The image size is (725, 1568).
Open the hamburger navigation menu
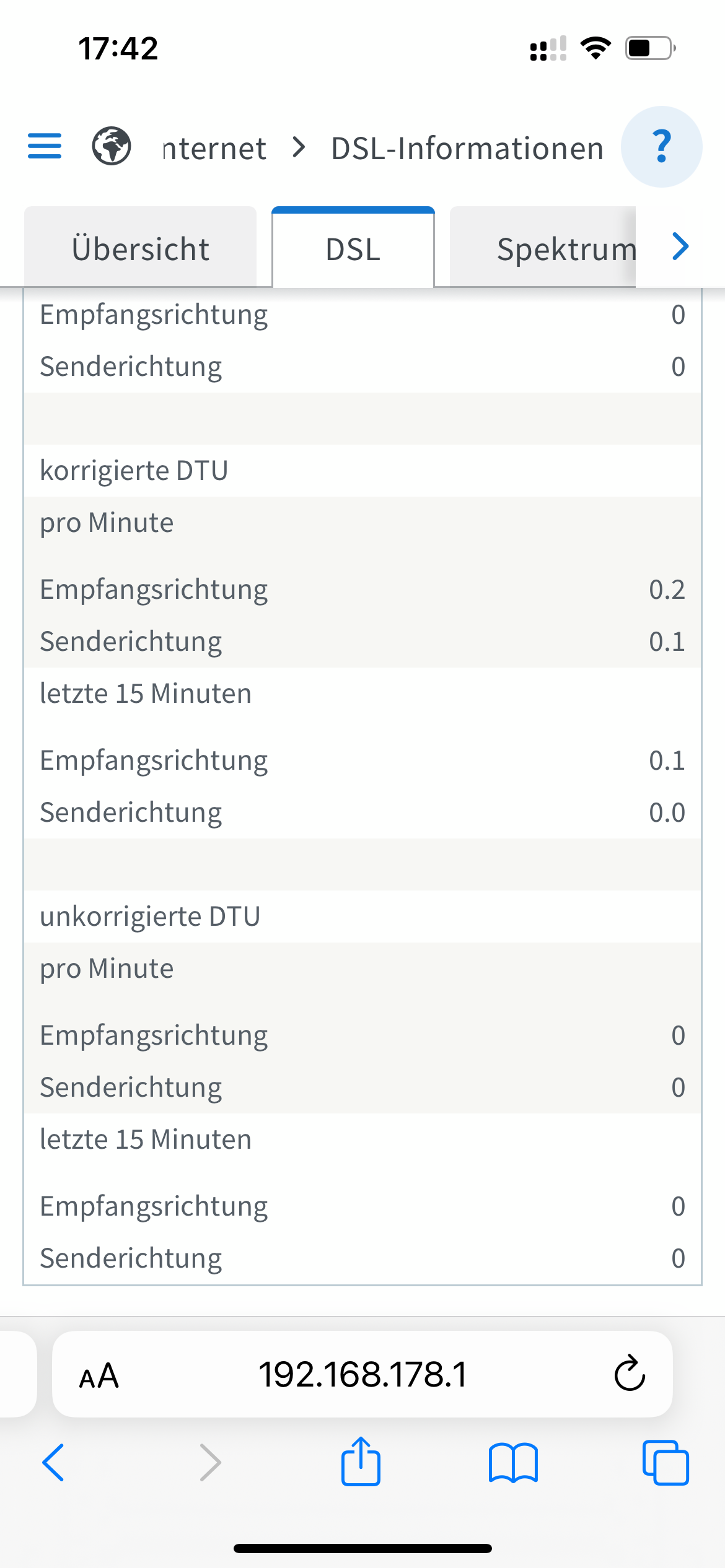(x=45, y=146)
